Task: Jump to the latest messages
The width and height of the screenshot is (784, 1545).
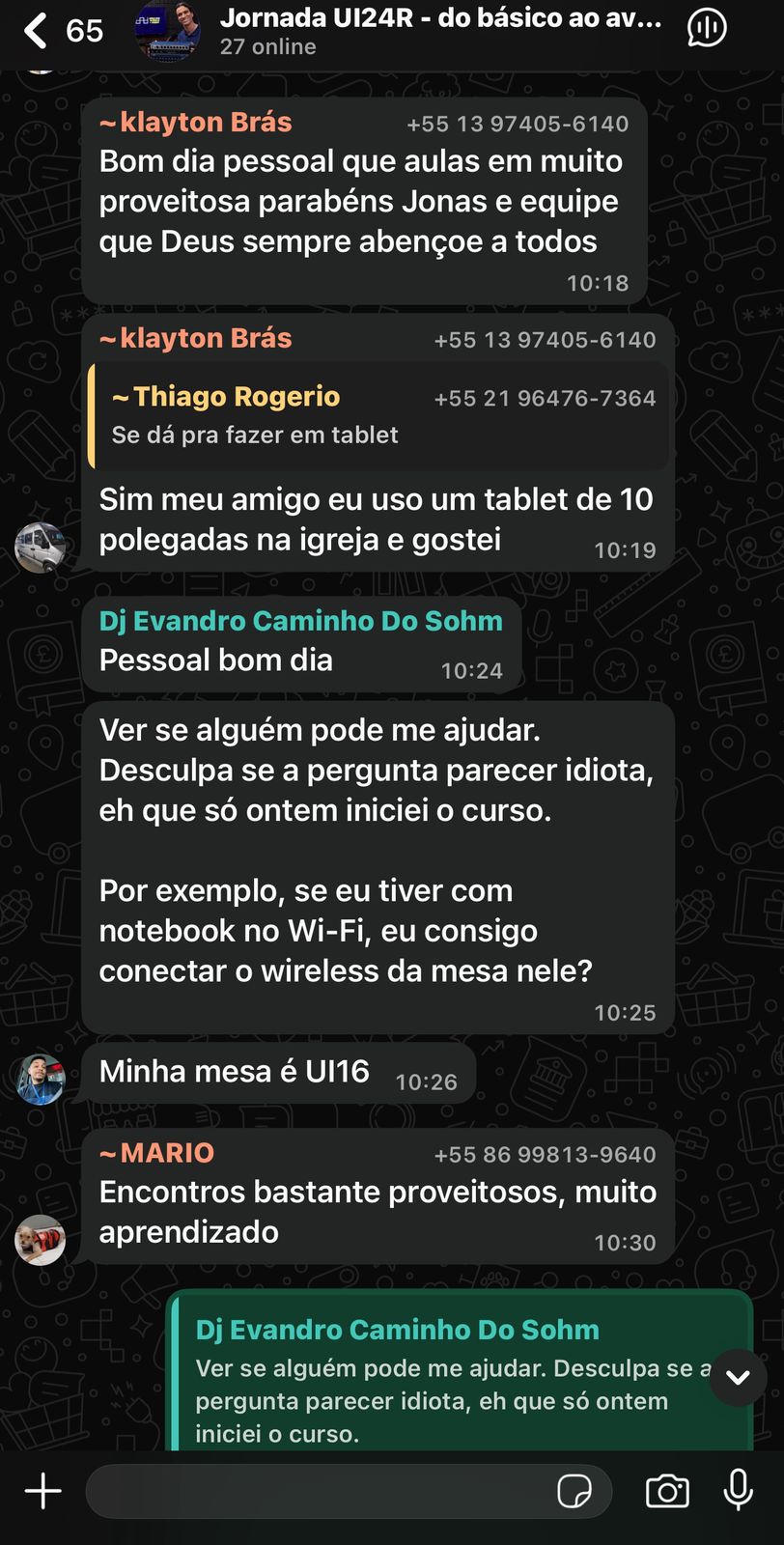Action: 739,1377
